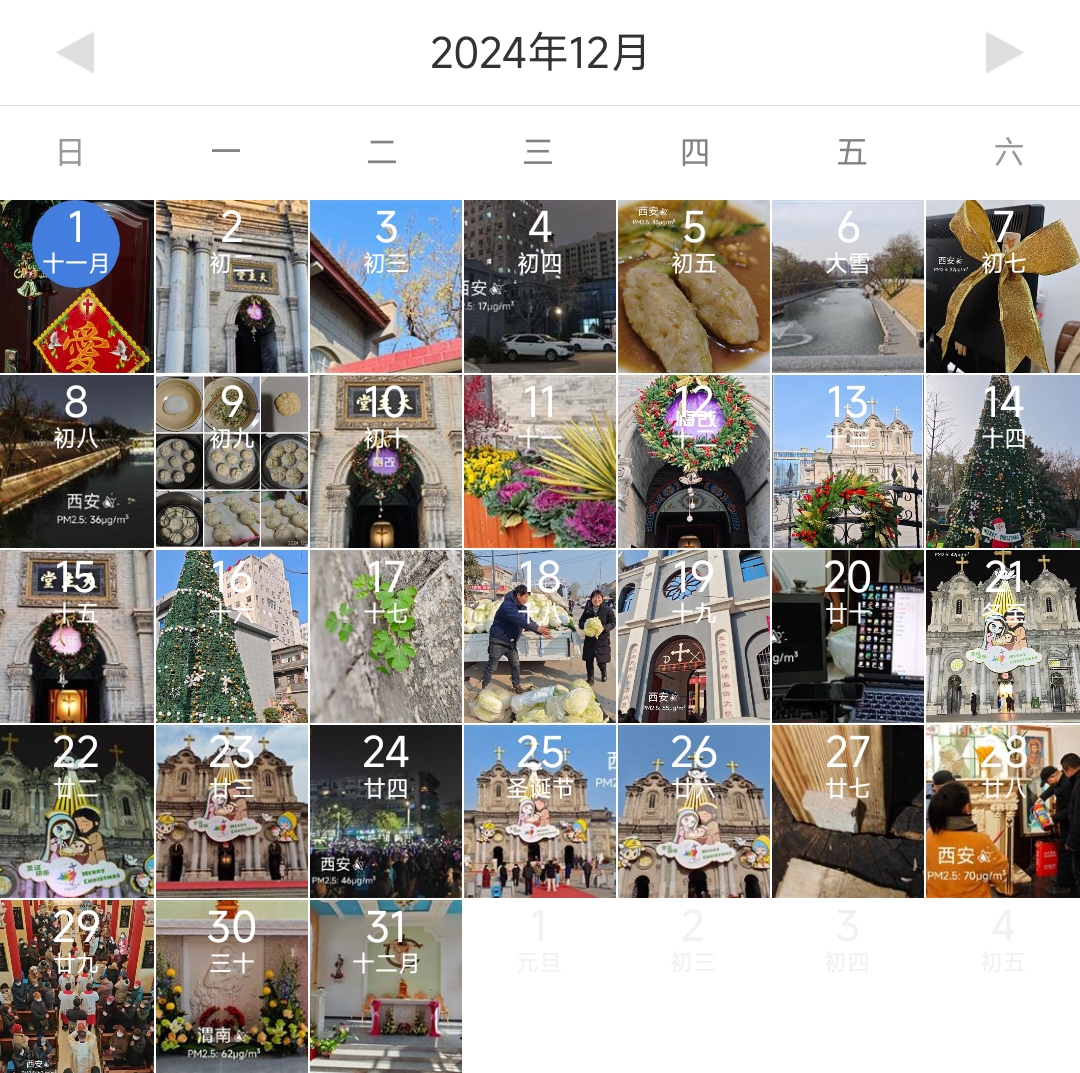View the December 24 night crowd photo
The image size is (1080, 1073).
[386, 811]
